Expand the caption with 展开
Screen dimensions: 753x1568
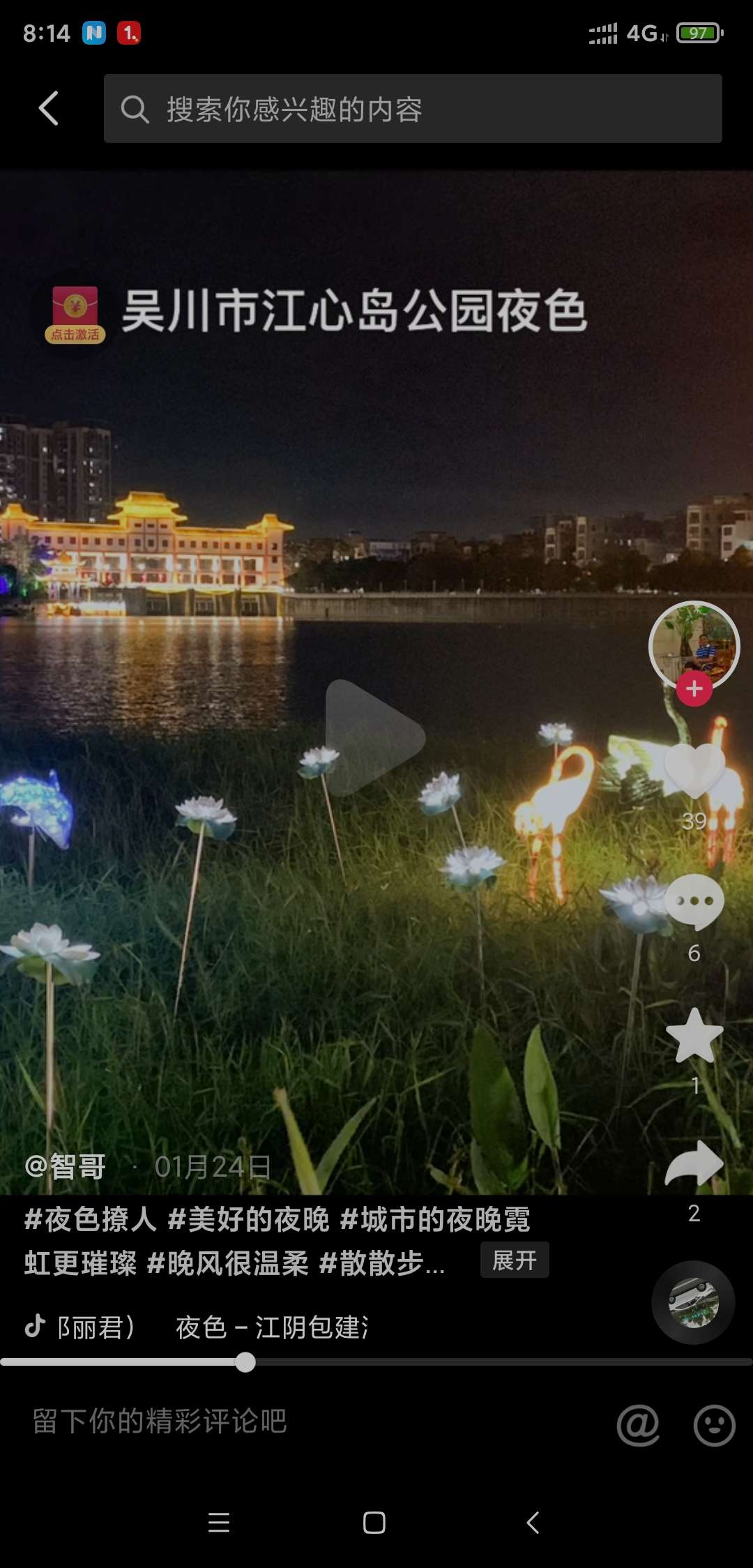click(x=515, y=1260)
